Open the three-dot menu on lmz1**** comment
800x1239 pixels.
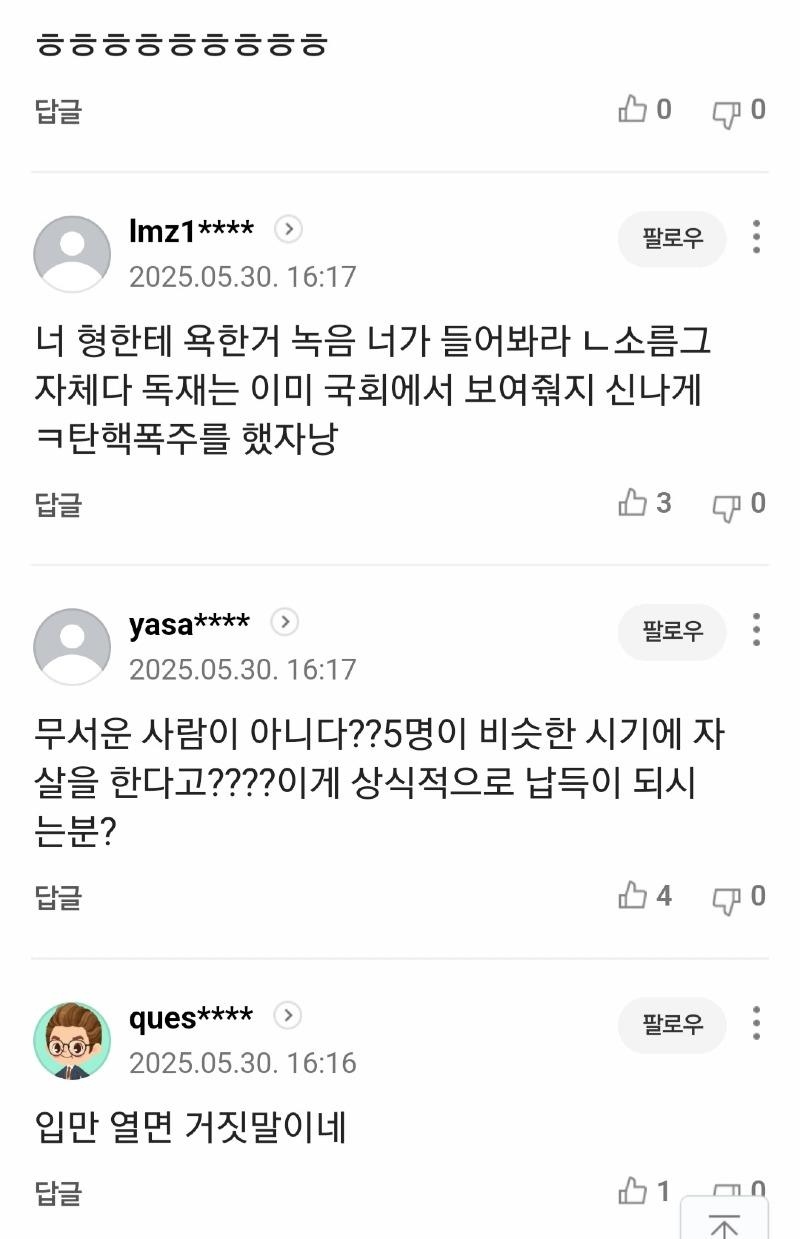pyautogui.click(x=755, y=239)
